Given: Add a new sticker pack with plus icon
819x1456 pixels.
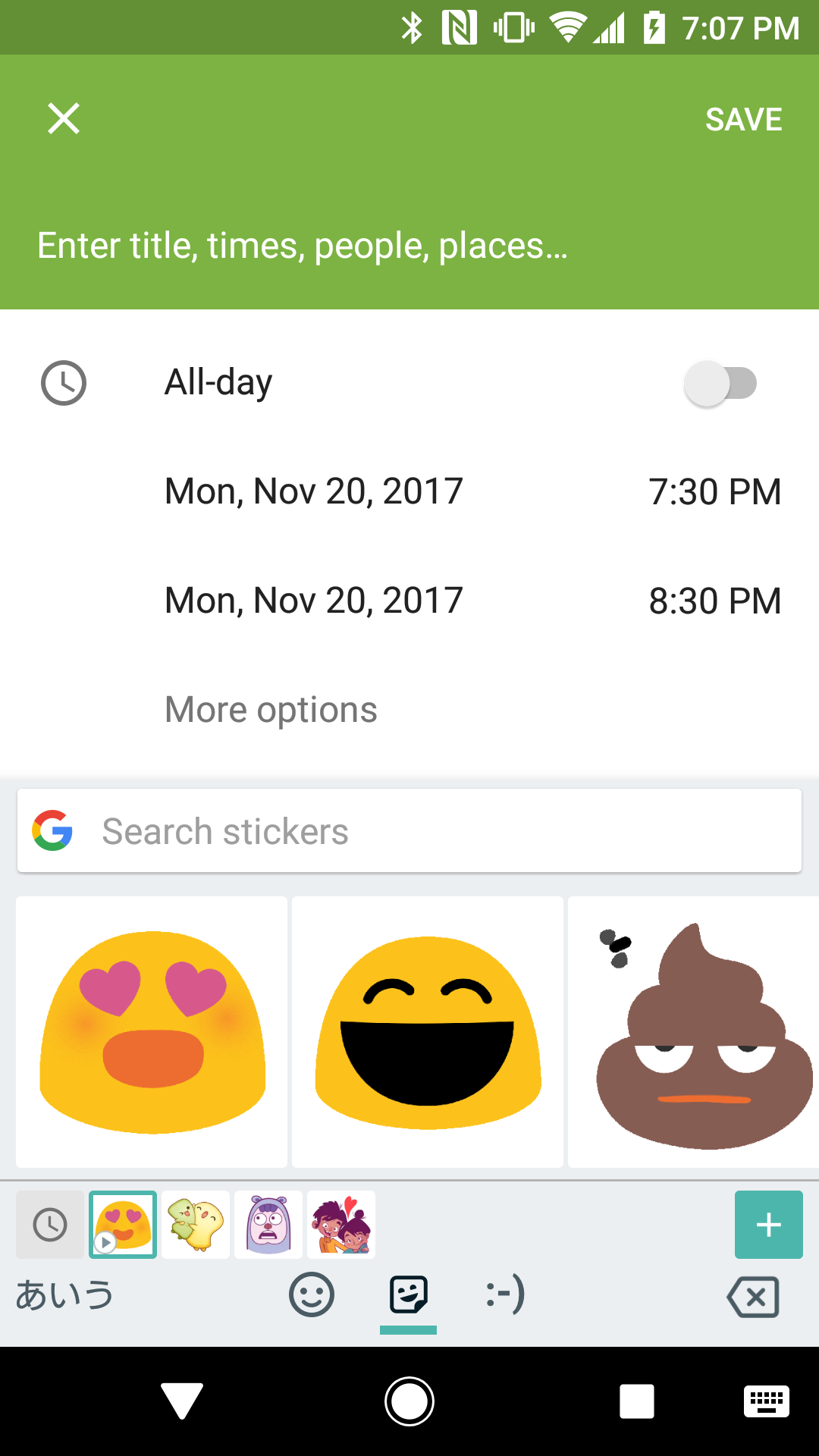Looking at the screenshot, I should [768, 1225].
